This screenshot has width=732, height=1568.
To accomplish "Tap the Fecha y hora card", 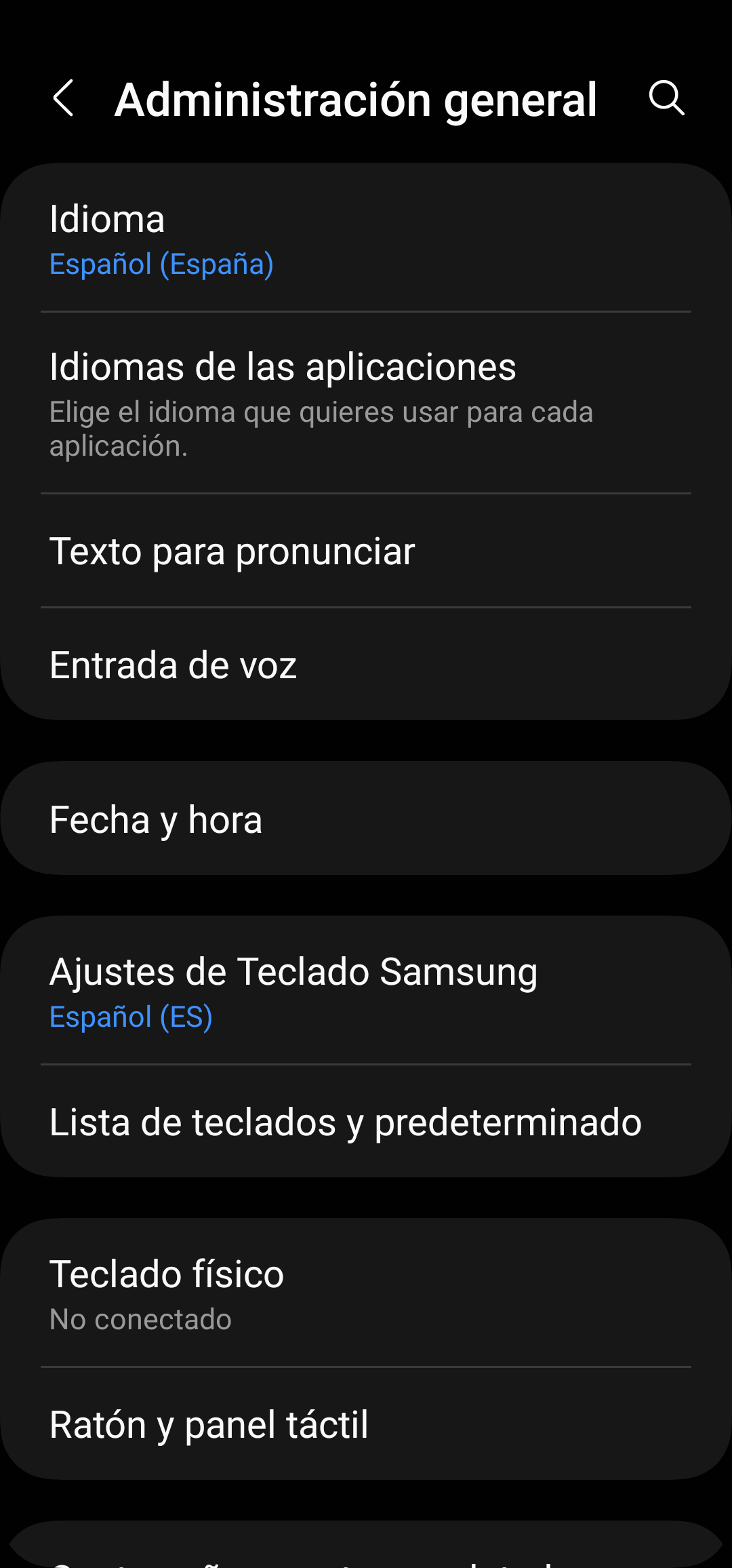I will coord(366,819).
